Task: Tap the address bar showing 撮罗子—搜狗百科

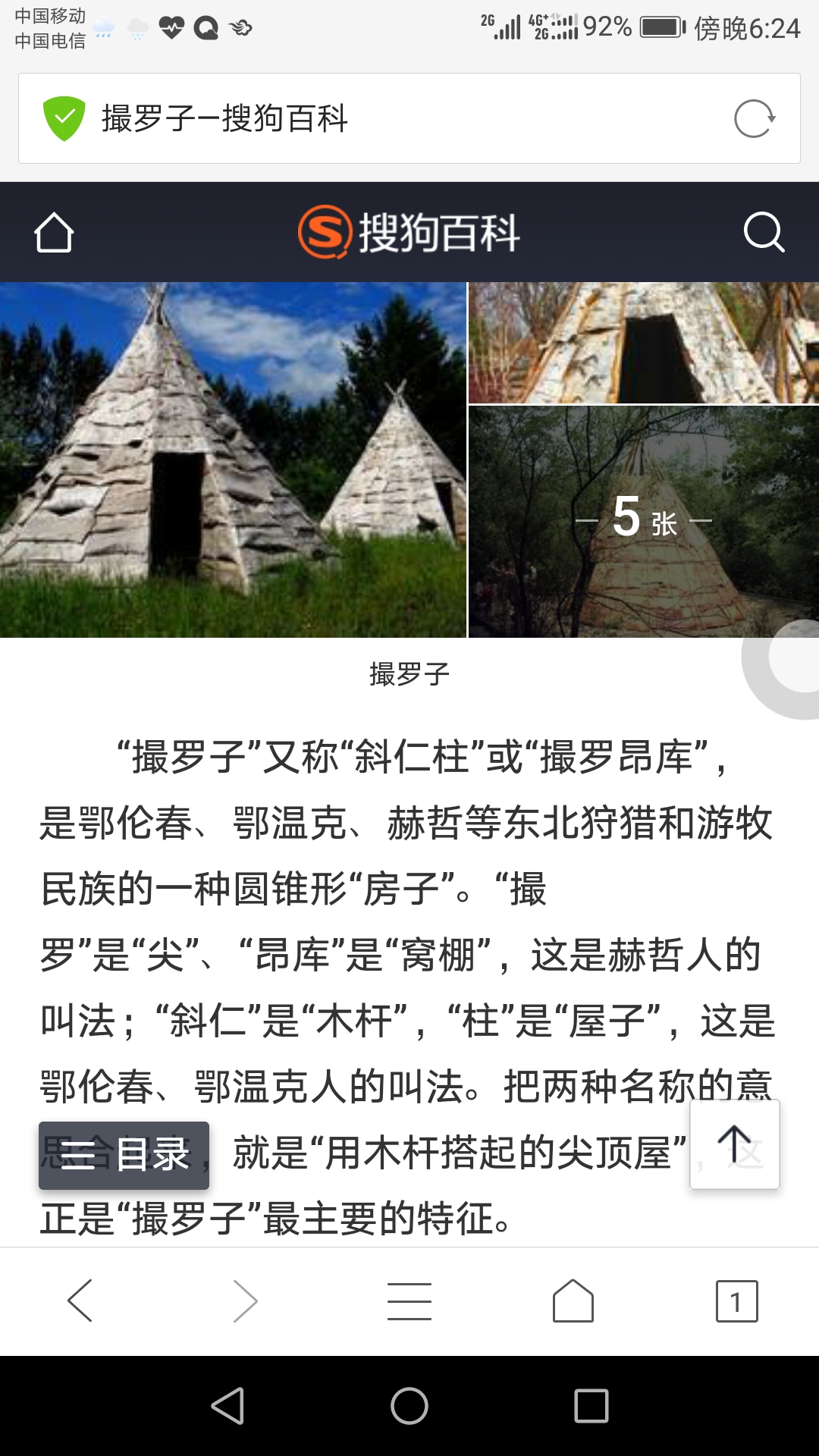Action: pos(379,119)
